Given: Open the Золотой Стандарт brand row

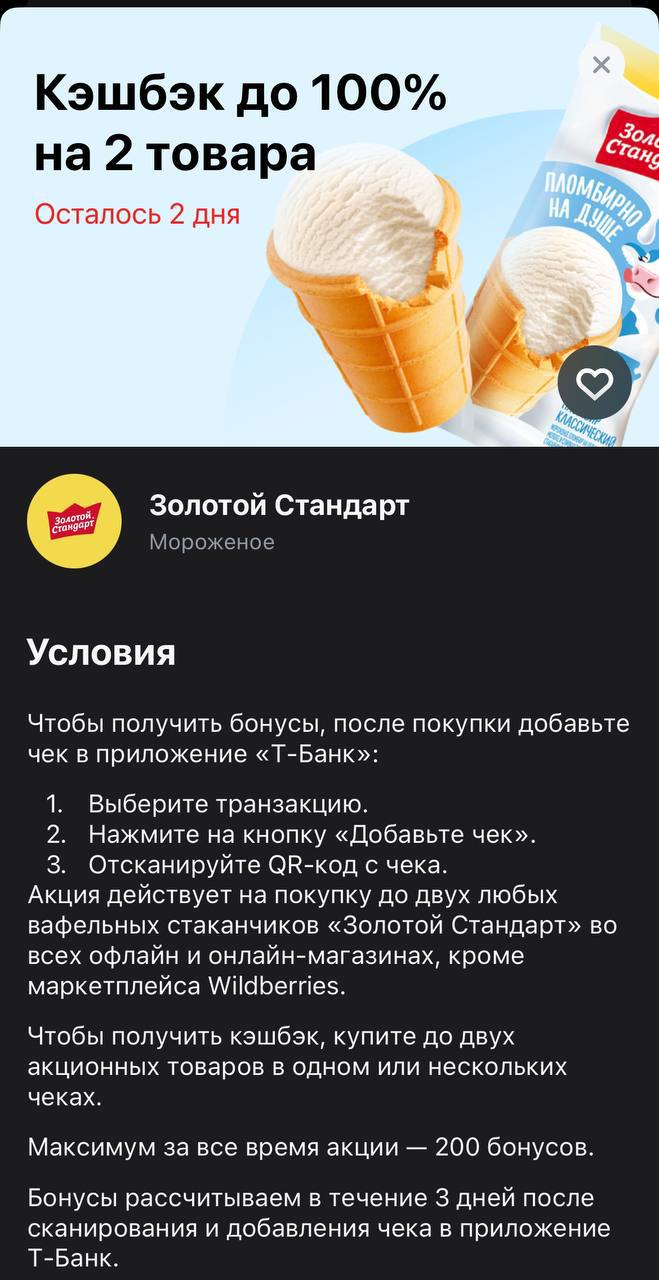Looking at the screenshot, I should [279, 521].
